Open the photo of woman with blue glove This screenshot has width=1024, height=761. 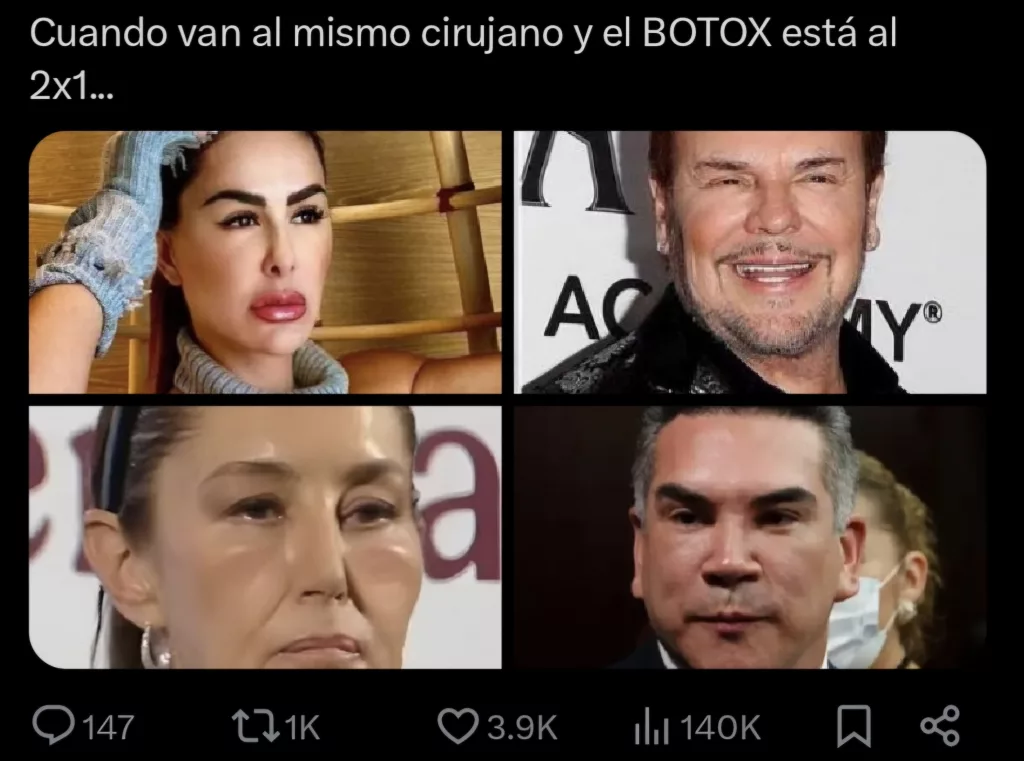(x=265, y=262)
